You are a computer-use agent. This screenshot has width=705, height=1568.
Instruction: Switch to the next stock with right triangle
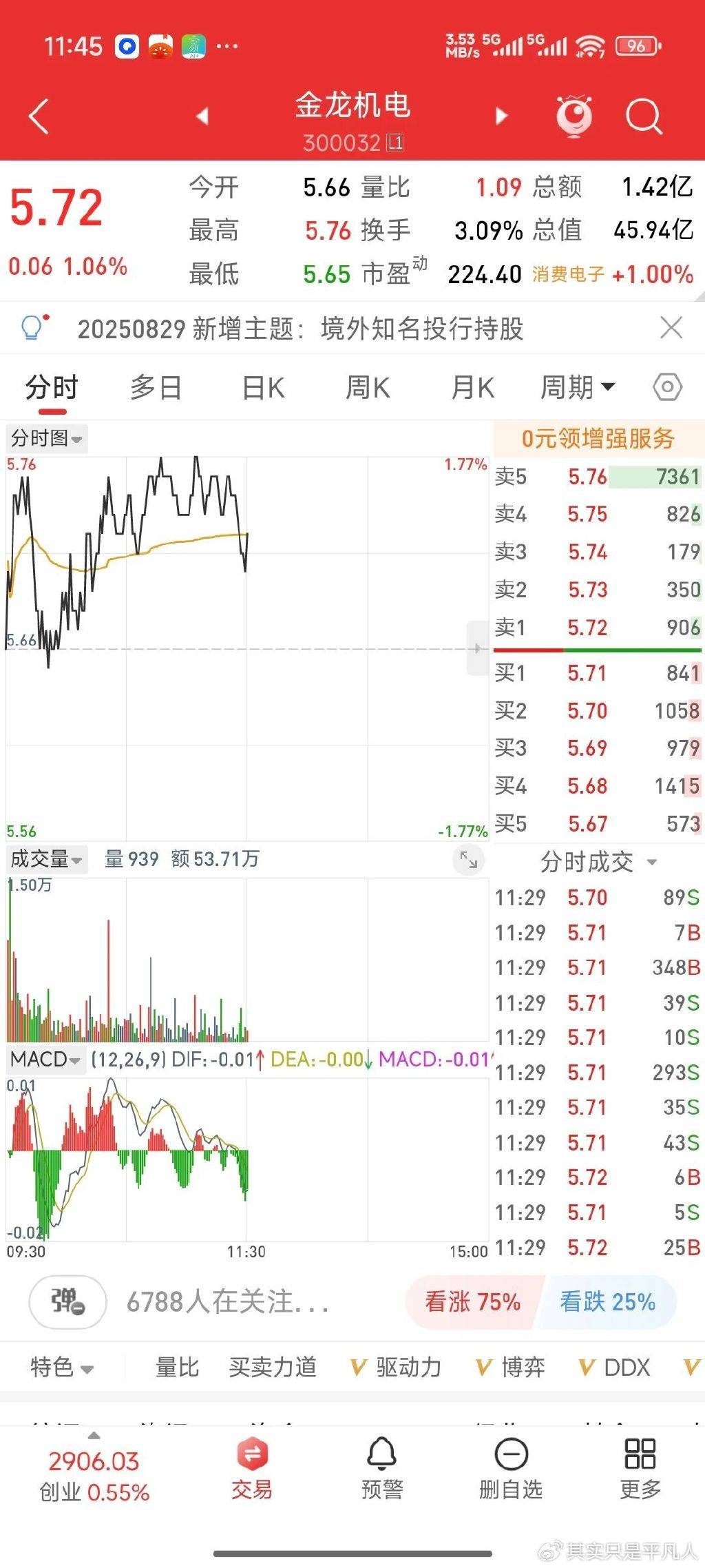(x=502, y=116)
